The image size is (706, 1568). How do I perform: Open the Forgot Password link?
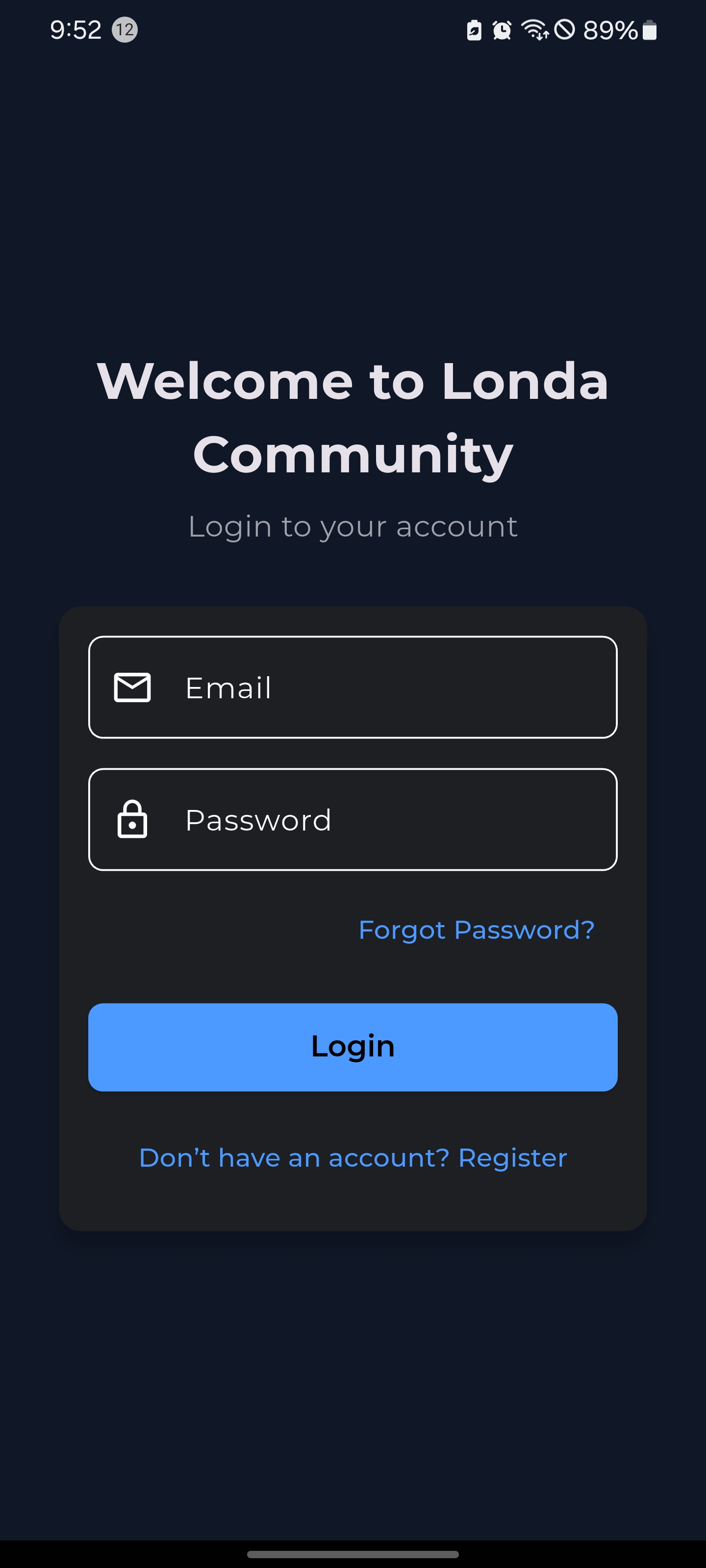coord(476,930)
